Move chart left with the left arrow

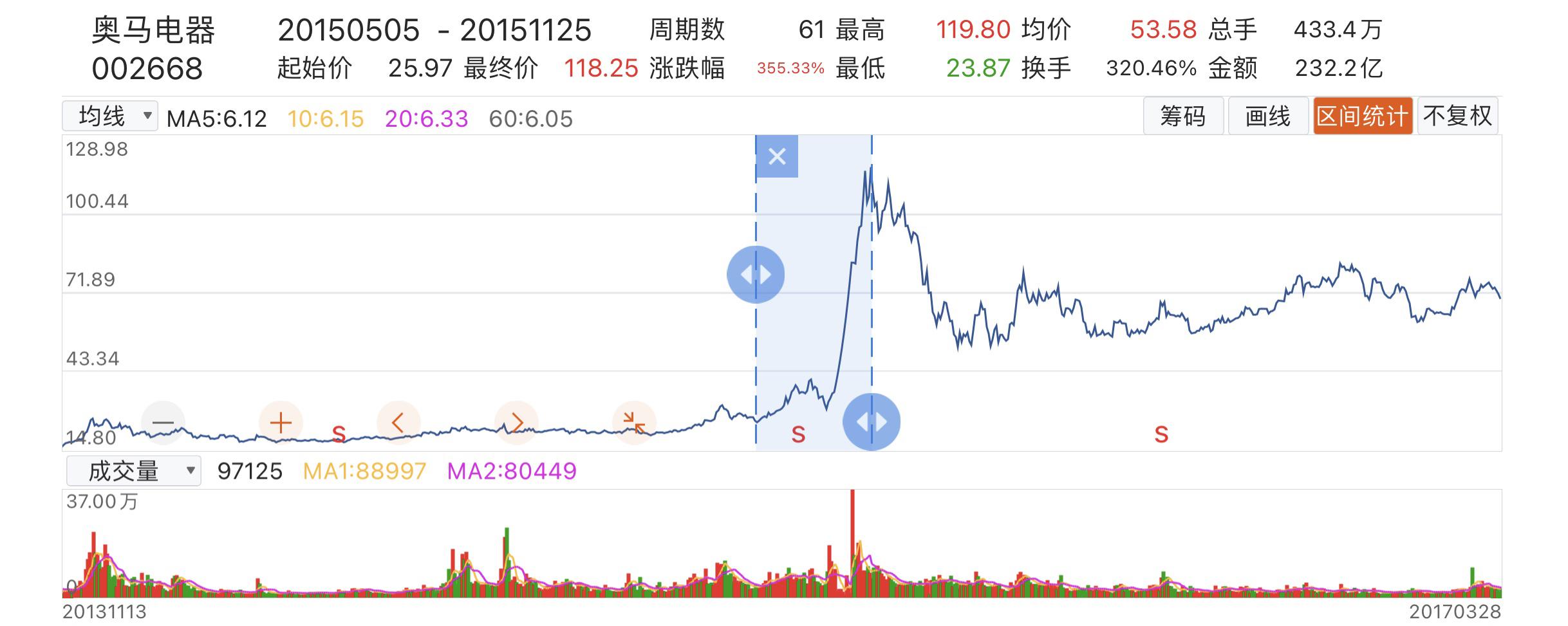click(398, 423)
